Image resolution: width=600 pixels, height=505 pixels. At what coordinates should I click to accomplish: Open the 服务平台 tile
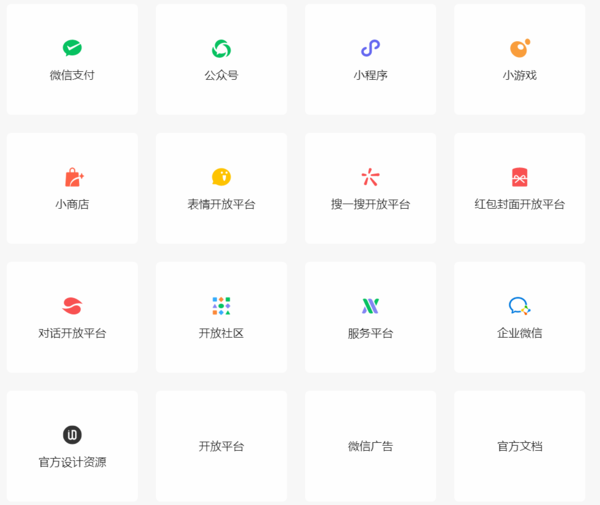pos(370,318)
